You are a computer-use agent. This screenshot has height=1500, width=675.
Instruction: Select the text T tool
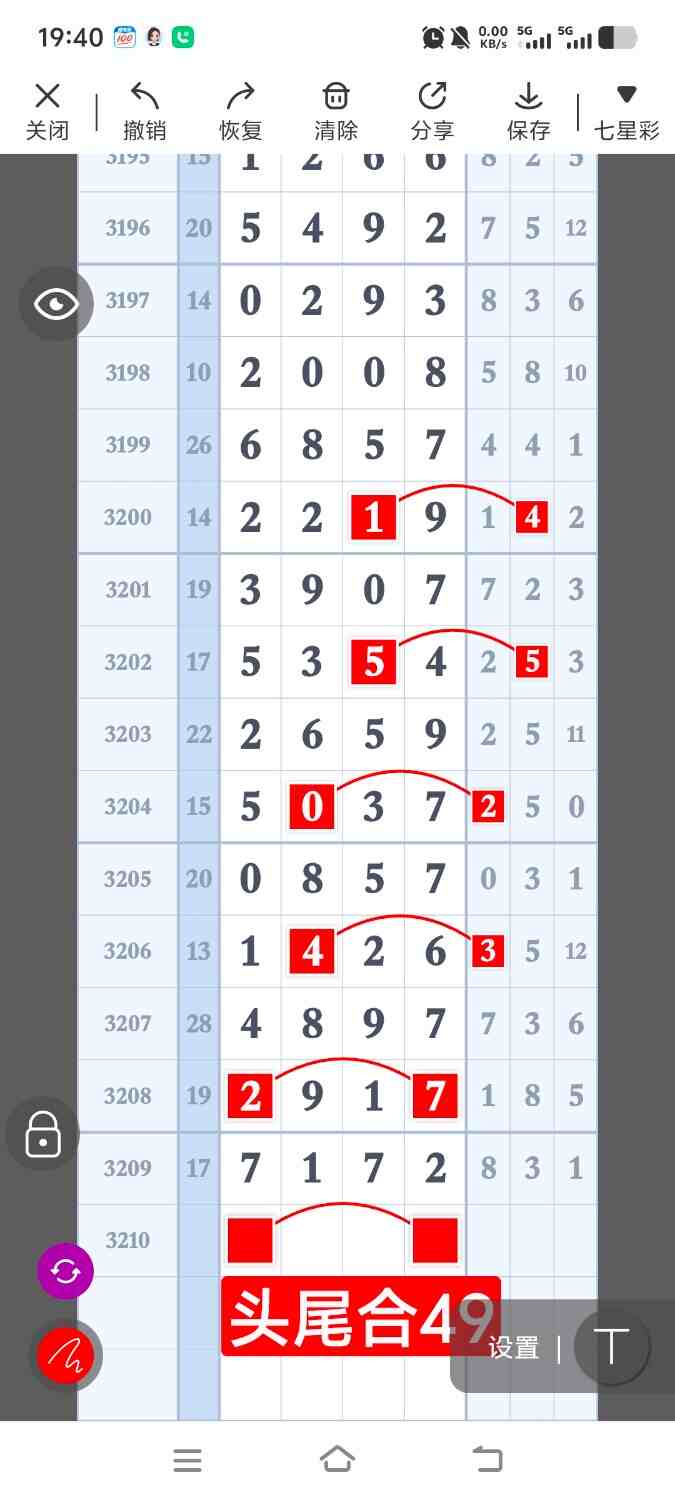pyautogui.click(x=611, y=1347)
